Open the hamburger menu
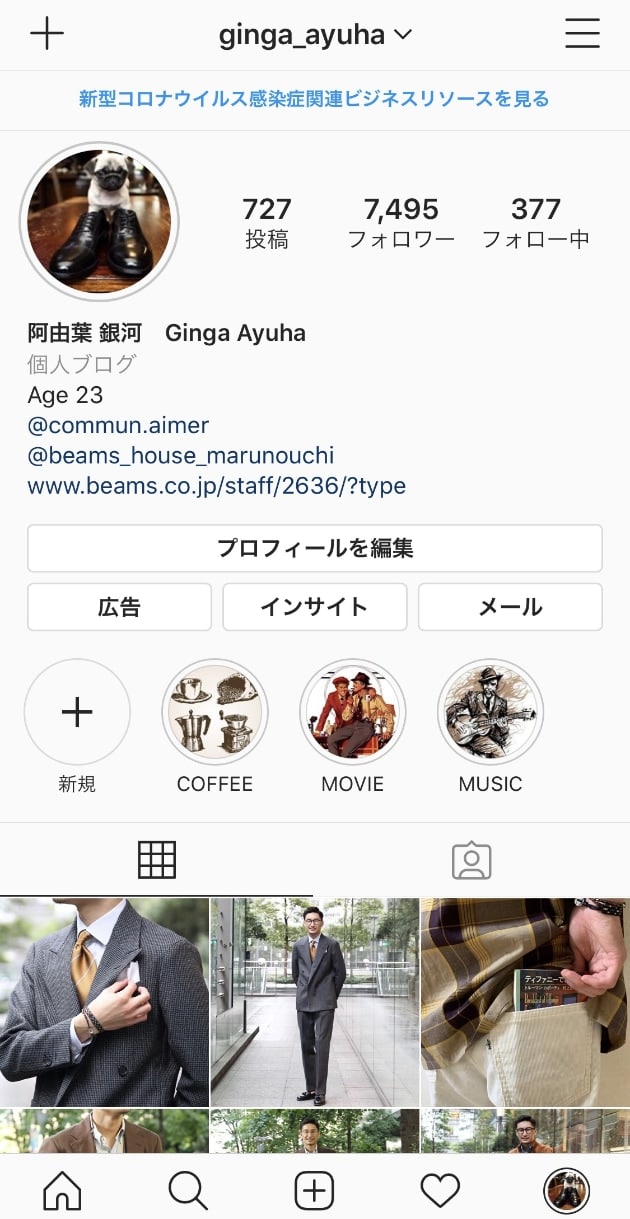630x1219 pixels. pyautogui.click(x=582, y=34)
